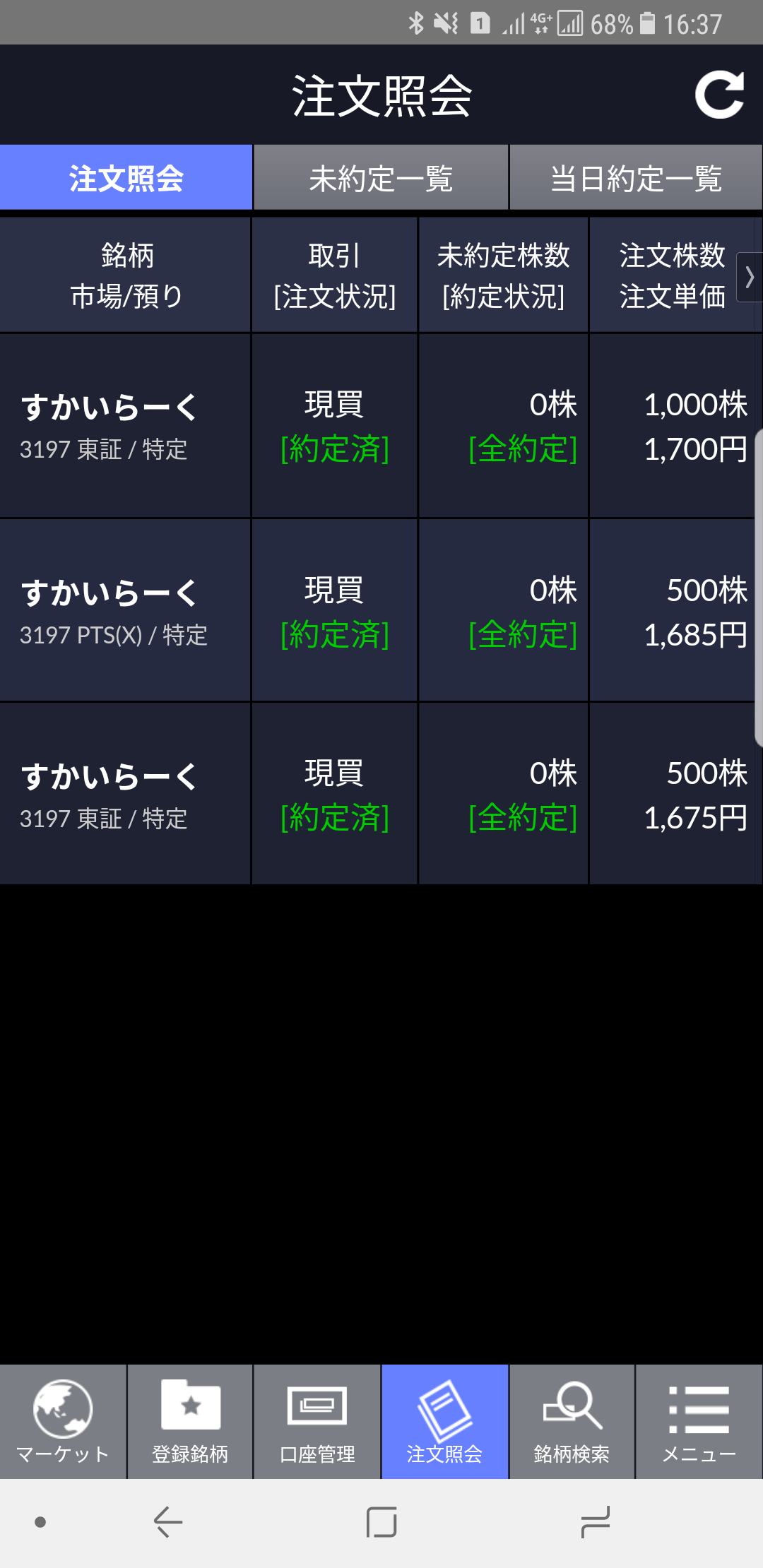The image size is (763, 1568).
Task: Open 口座管理 account management
Action: (317, 1421)
